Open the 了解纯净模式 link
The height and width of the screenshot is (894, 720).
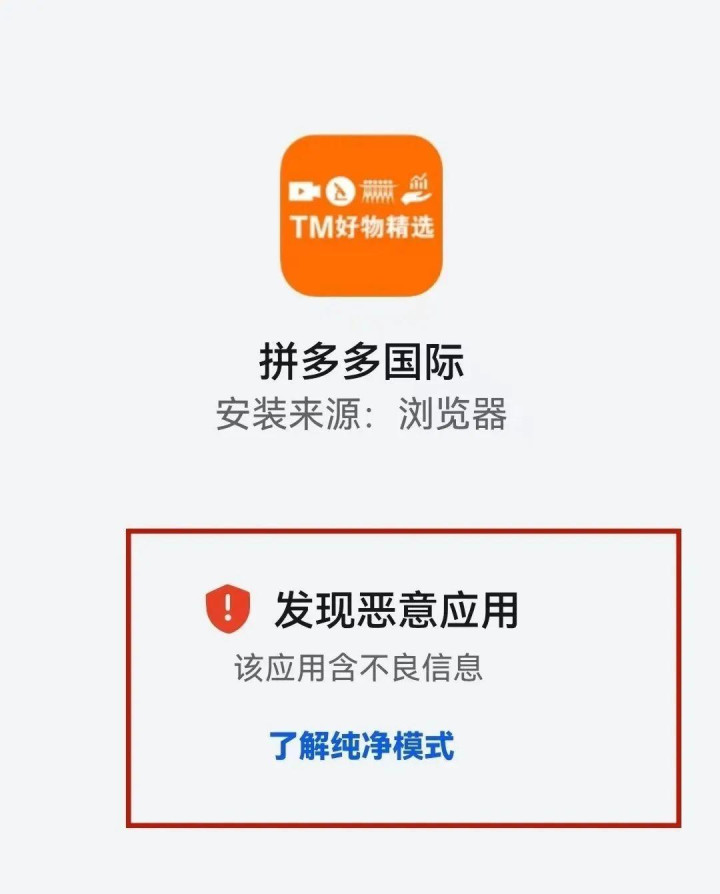(361, 746)
